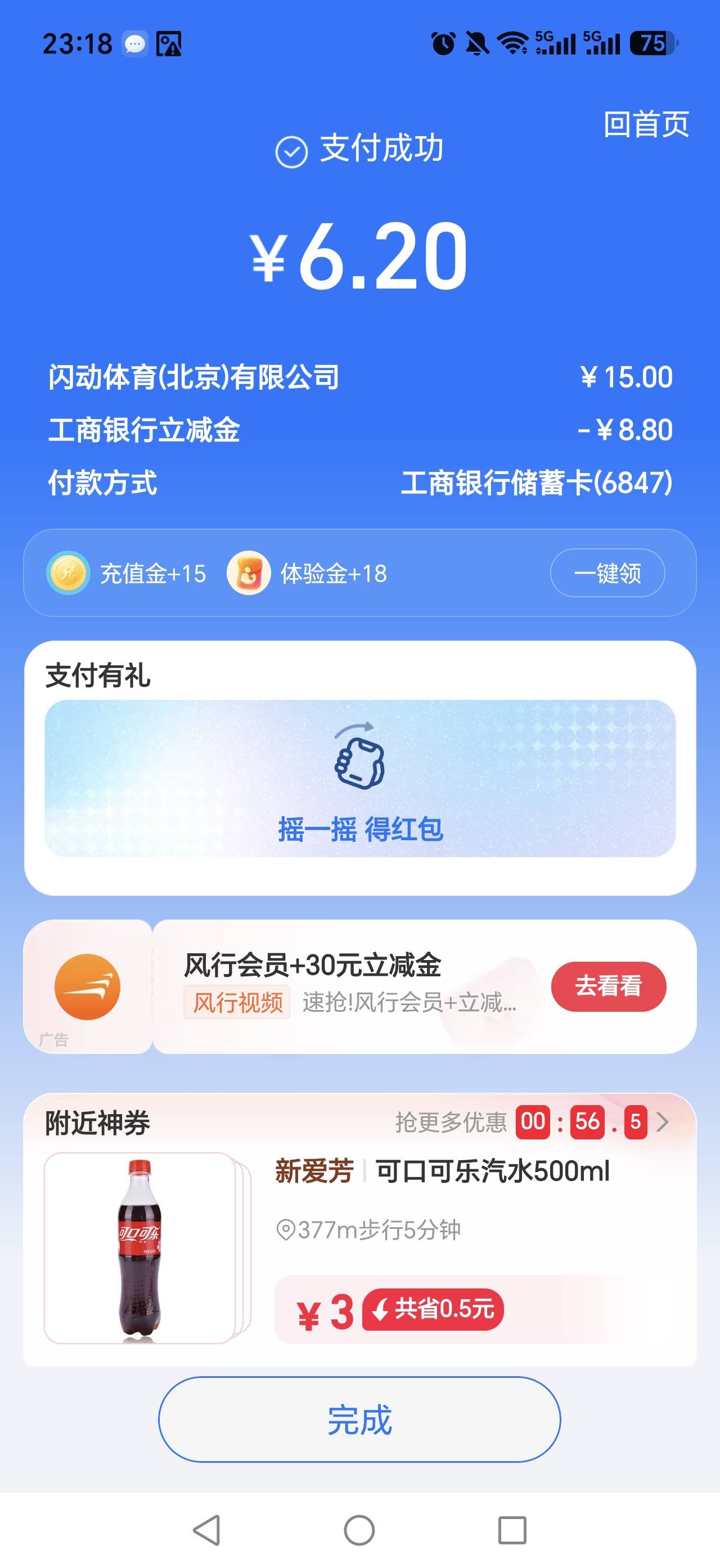Open the 可口可乐汽水500ml coupon card
The image size is (720, 1568).
pos(359,1248)
